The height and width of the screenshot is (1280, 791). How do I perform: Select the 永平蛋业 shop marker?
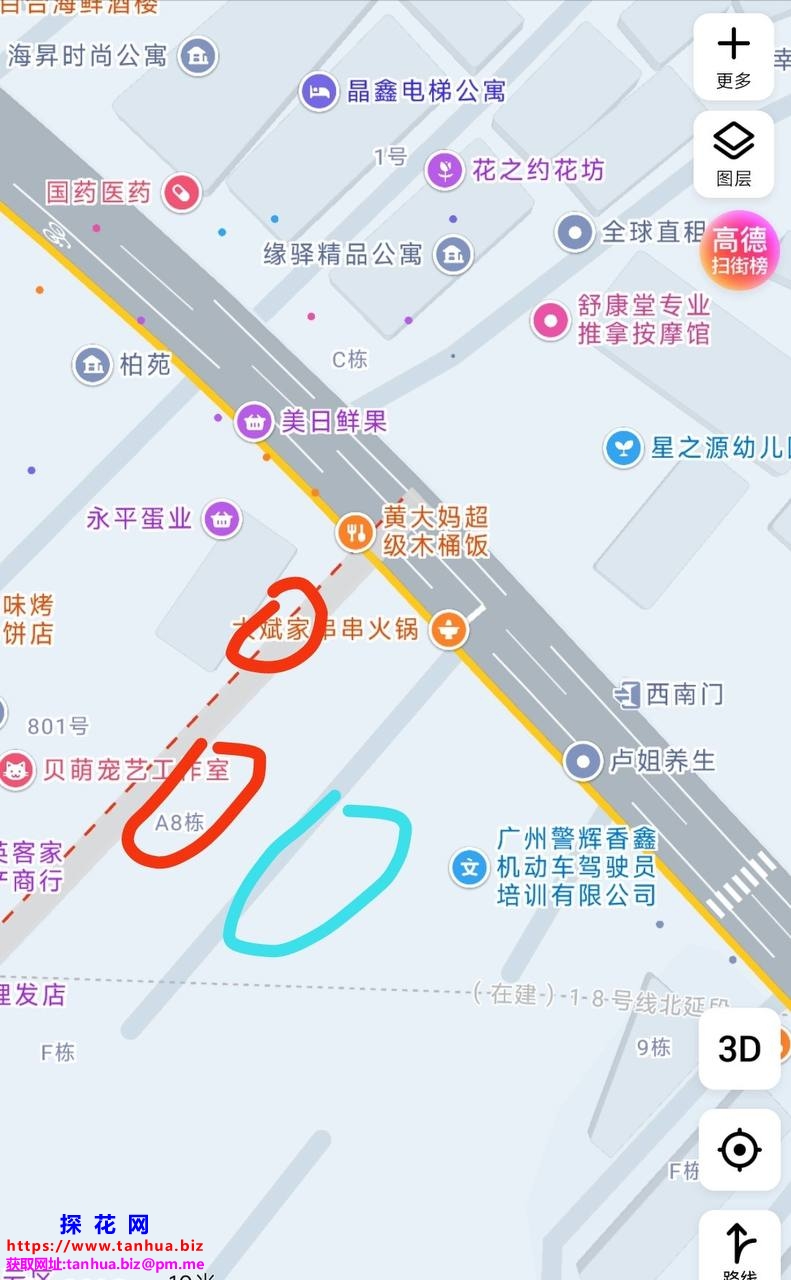coord(222,519)
